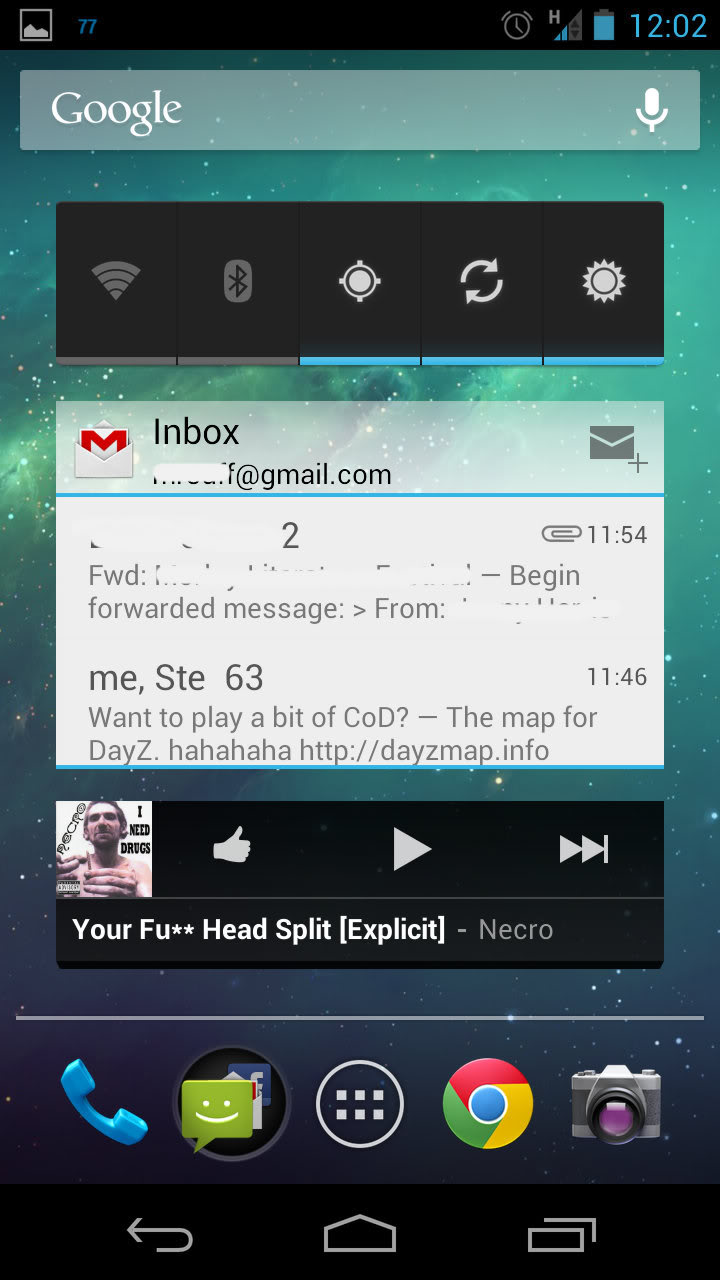The height and width of the screenshot is (1280, 720).
Task: Start voice search with the microphone
Action: click(x=651, y=110)
